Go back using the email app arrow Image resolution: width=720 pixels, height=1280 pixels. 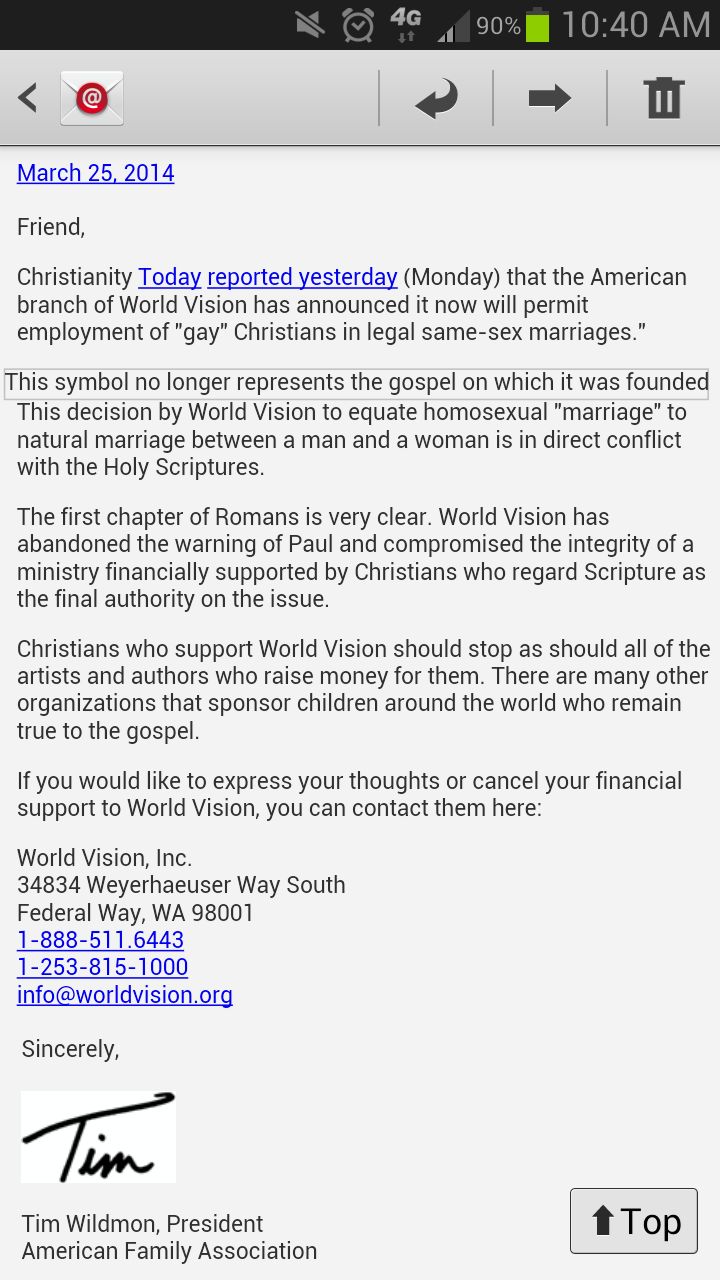pyautogui.click(x=28, y=98)
